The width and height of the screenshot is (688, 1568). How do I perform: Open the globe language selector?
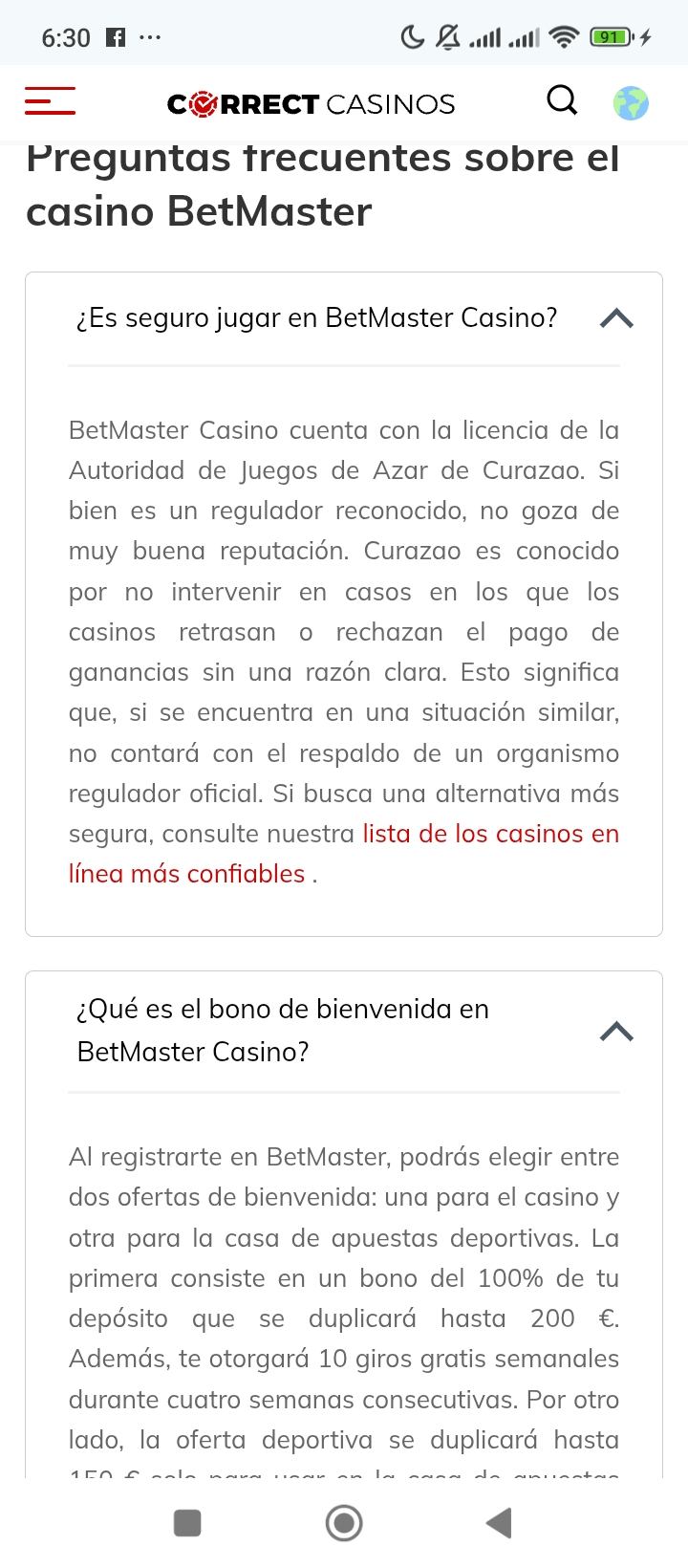tap(631, 102)
